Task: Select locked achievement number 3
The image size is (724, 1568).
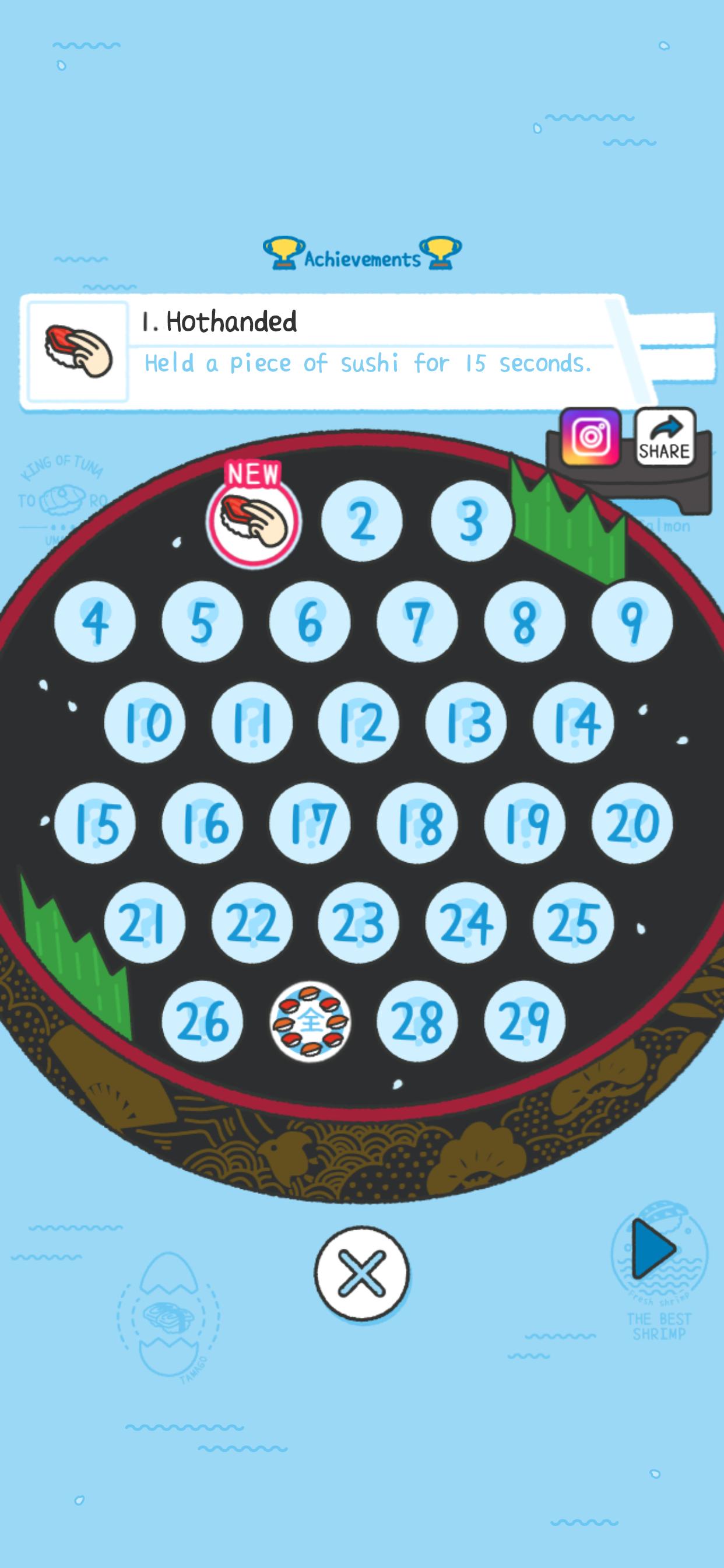Action: point(472,521)
